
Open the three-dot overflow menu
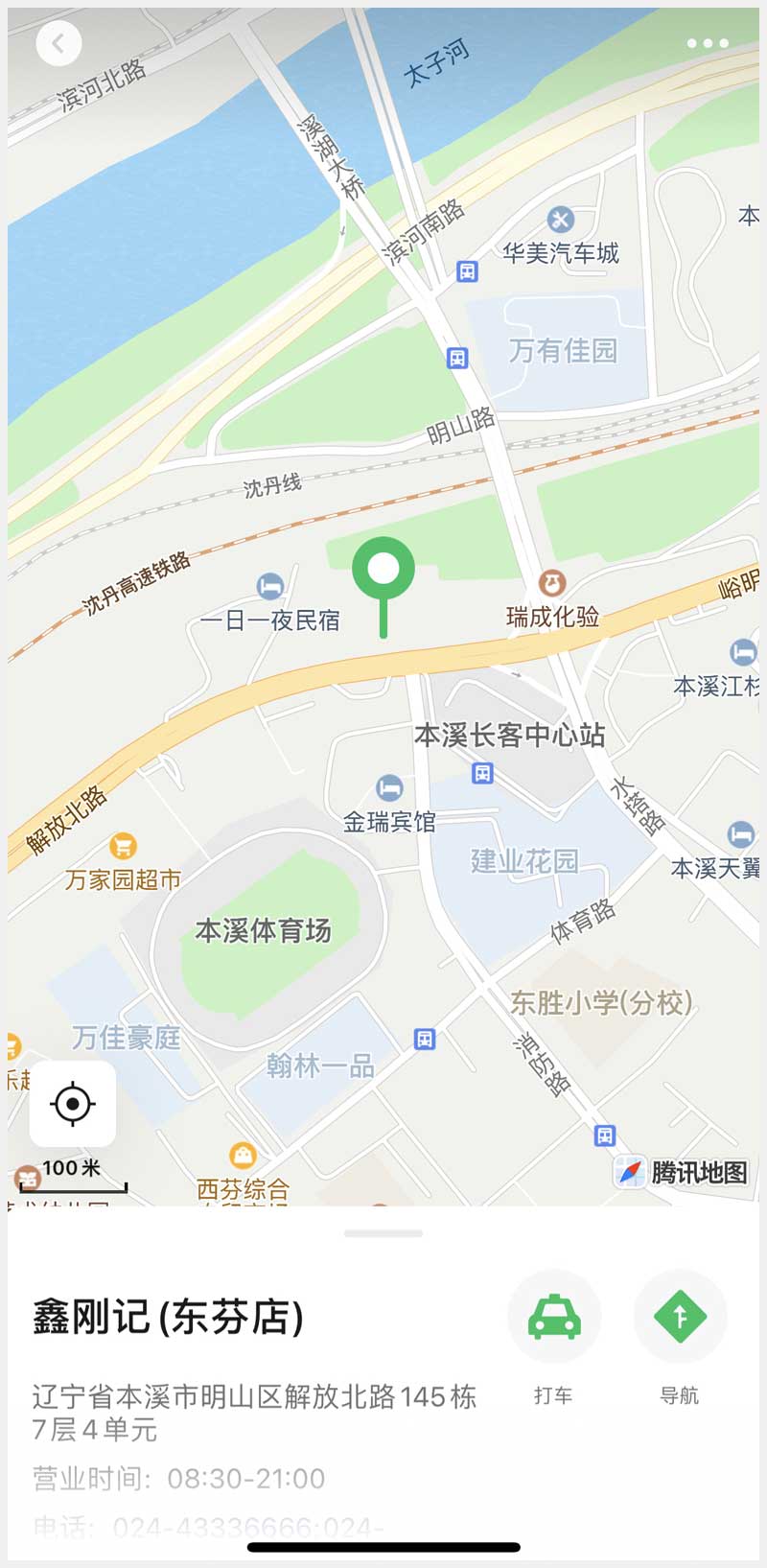tap(707, 43)
